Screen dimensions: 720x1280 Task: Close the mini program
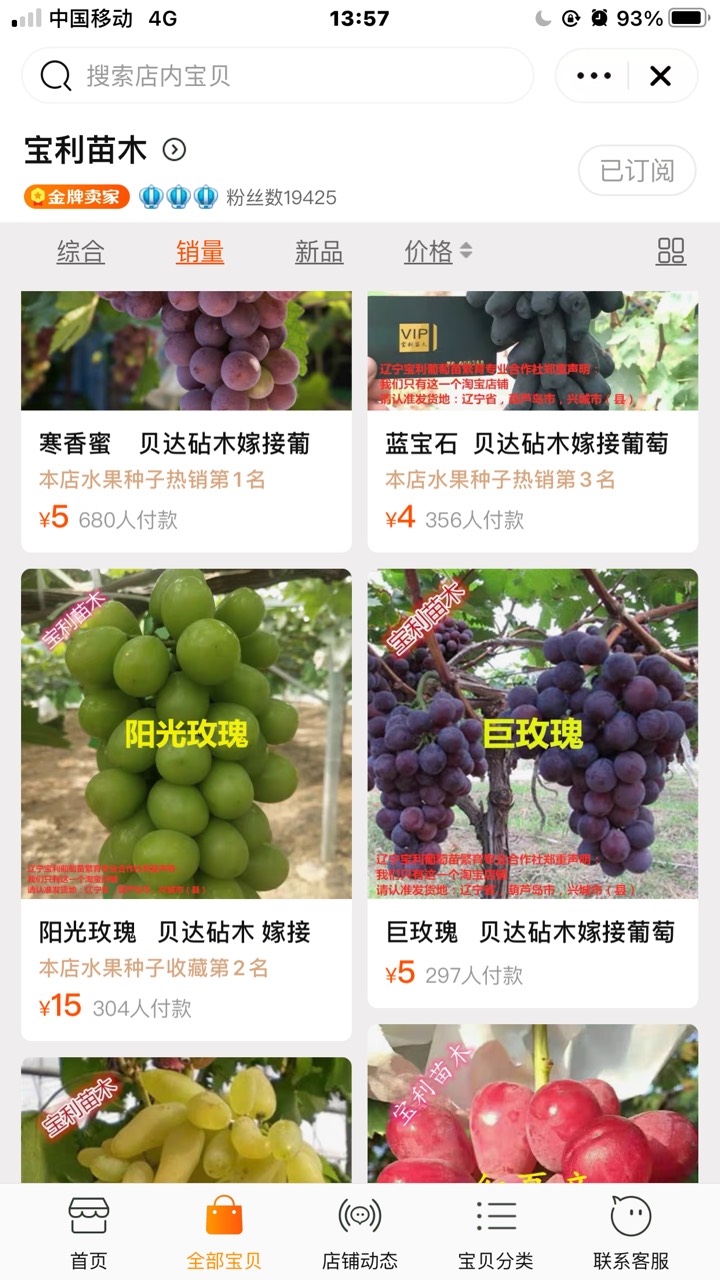pyautogui.click(x=660, y=76)
